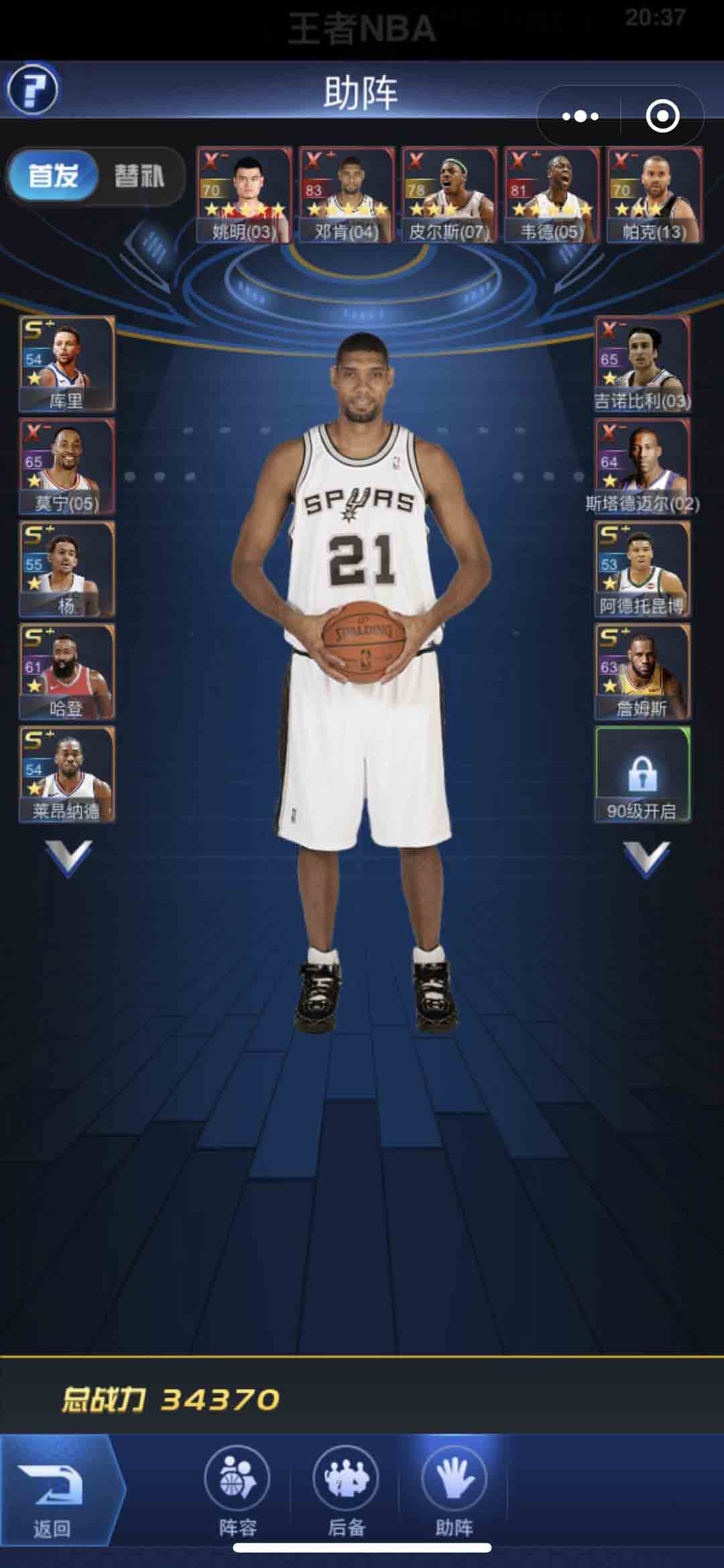Select the 姚明(03) player card
Viewport: 724px width, 1568px height.
coord(244,194)
